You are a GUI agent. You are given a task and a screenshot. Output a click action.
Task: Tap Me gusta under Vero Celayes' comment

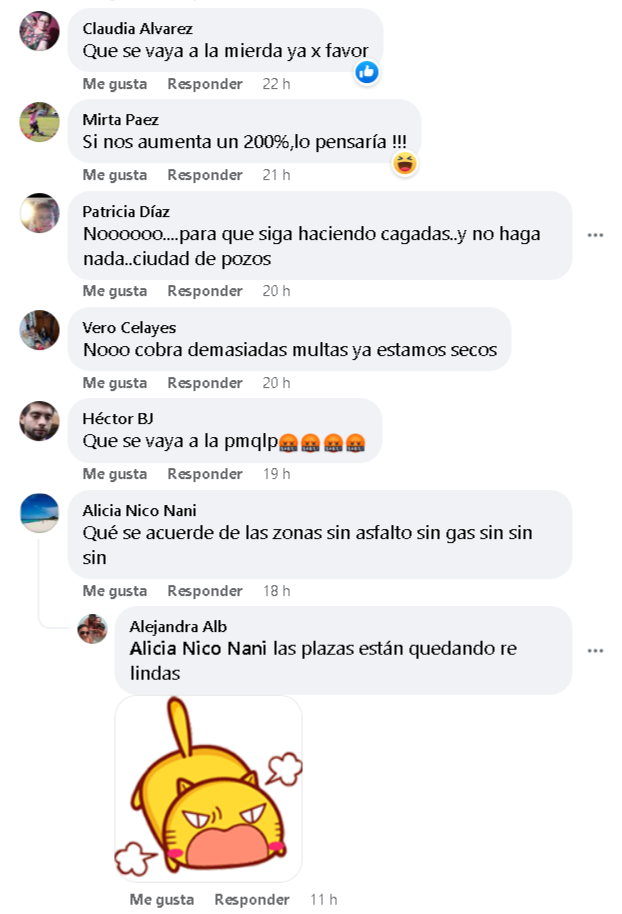[x=114, y=383]
